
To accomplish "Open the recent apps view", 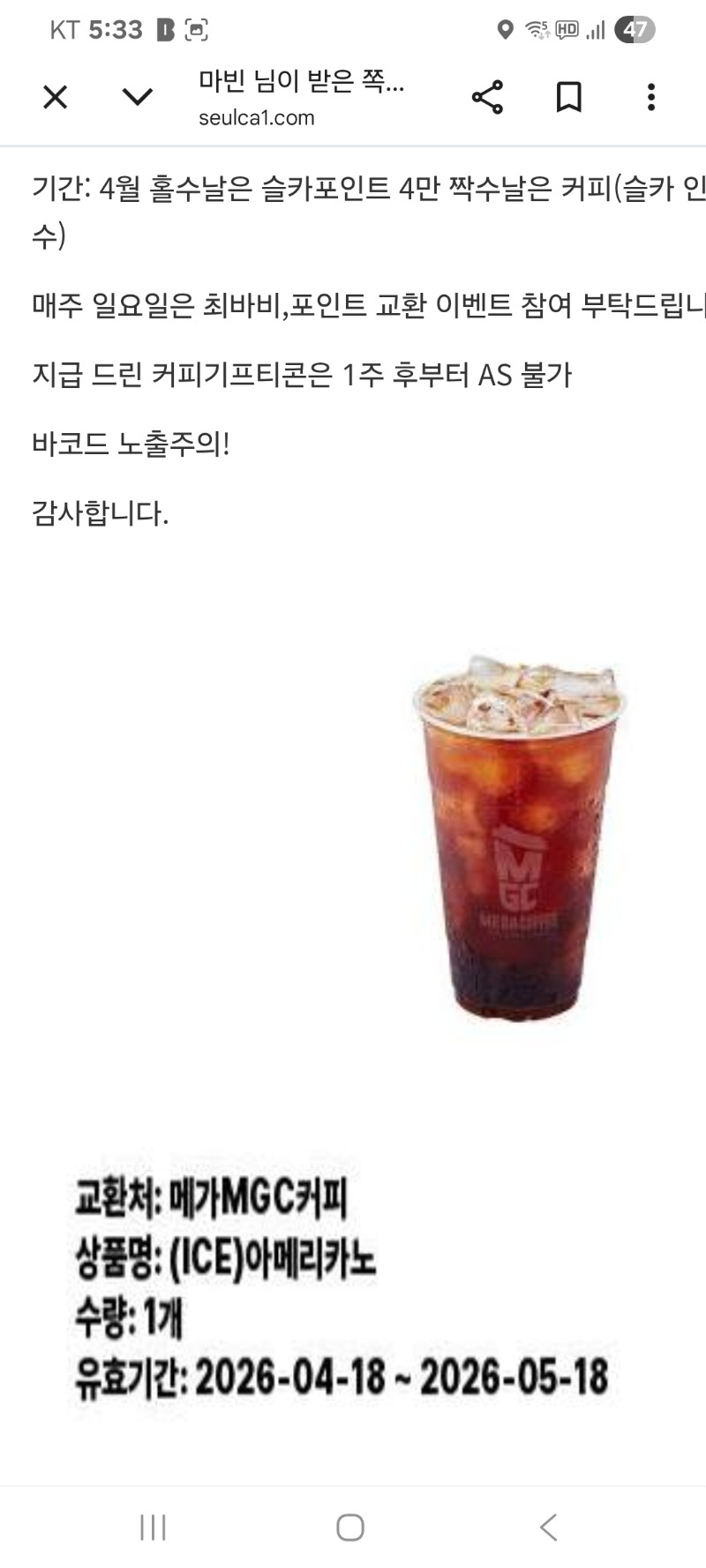I will (x=154, y=1527).
